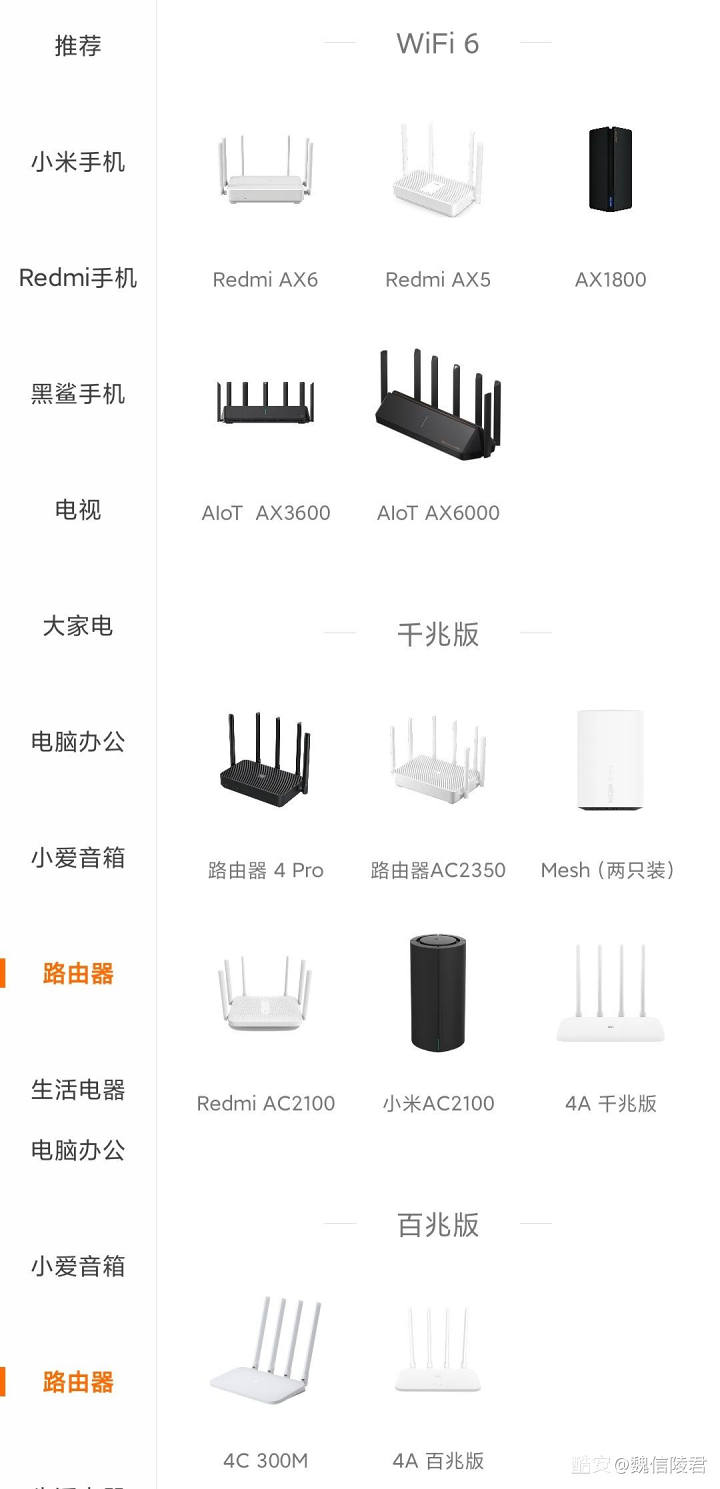Tap the 4A 千兆版 router
This screenshot has height=1489, width=720.
610,1020
